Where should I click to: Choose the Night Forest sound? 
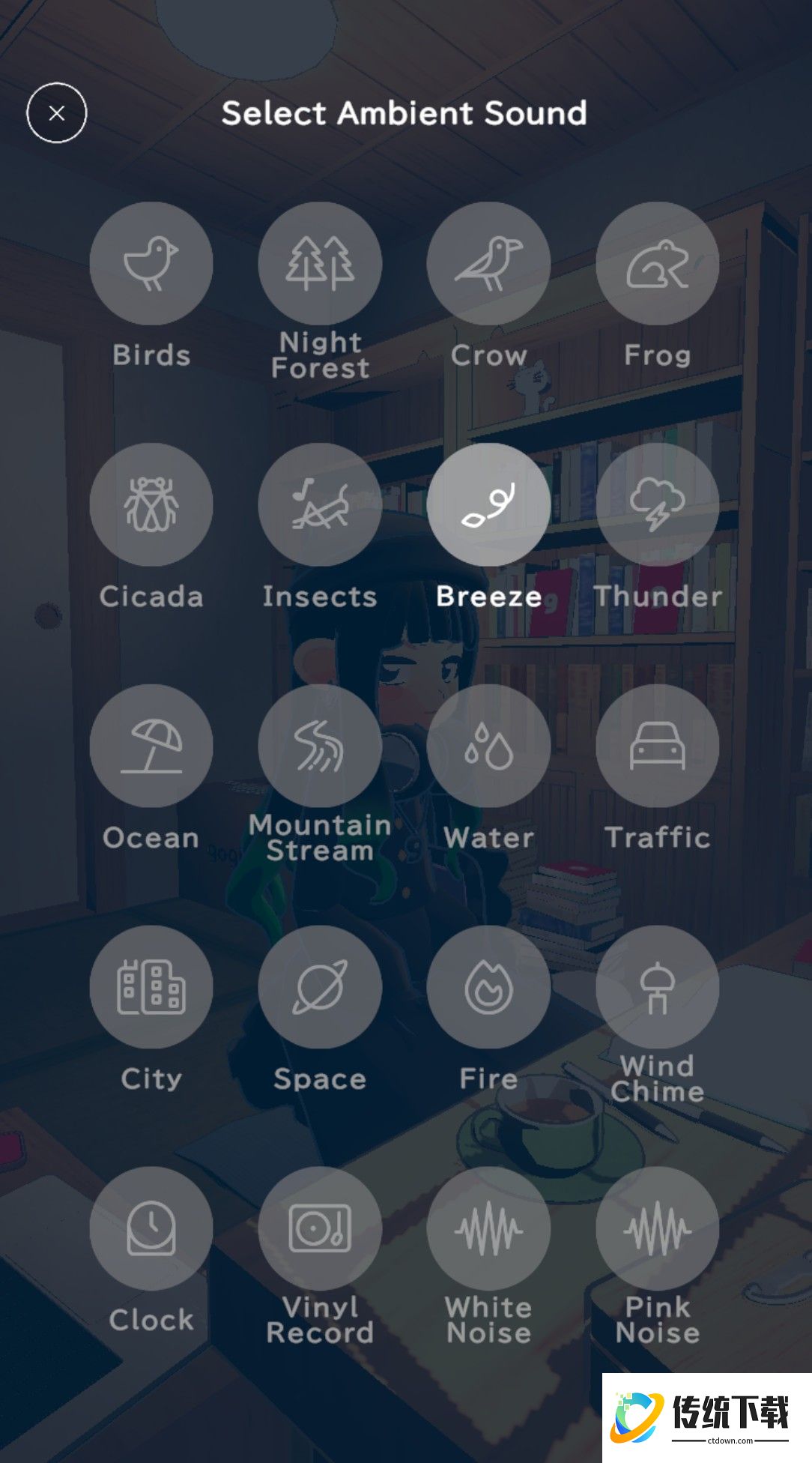[320, 264]
